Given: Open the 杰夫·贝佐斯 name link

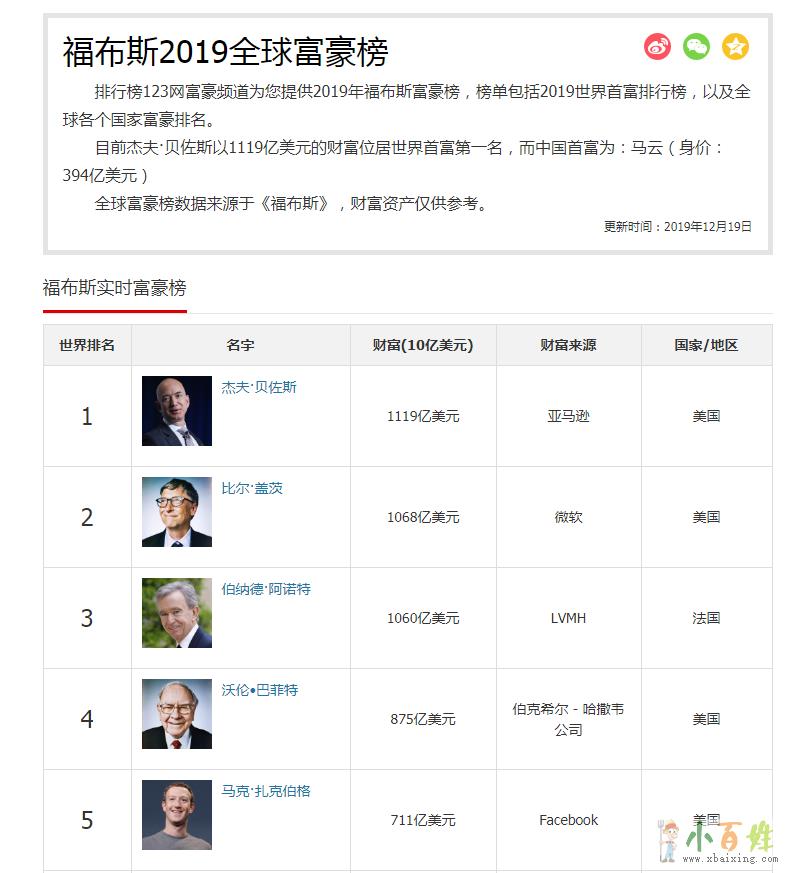Looking at the screenshot, I should click(x=259, y=387).
